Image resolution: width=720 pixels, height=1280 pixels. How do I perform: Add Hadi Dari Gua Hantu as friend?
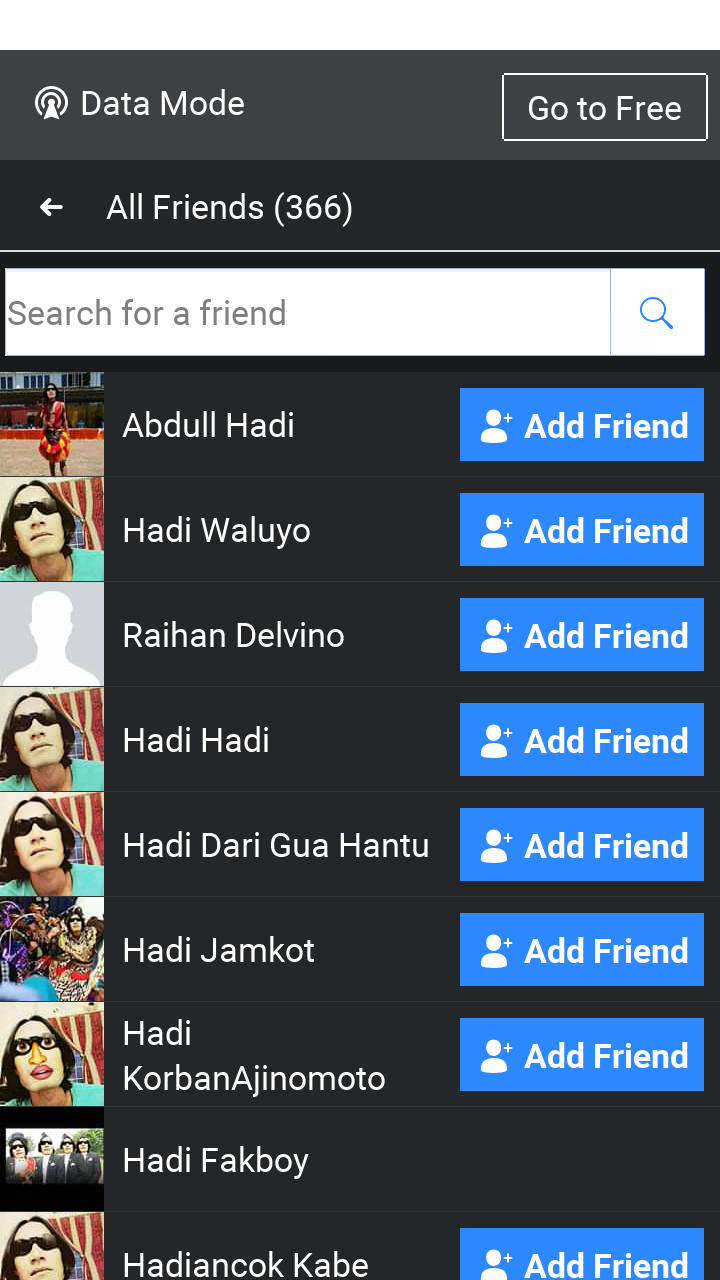pos(582,845)
